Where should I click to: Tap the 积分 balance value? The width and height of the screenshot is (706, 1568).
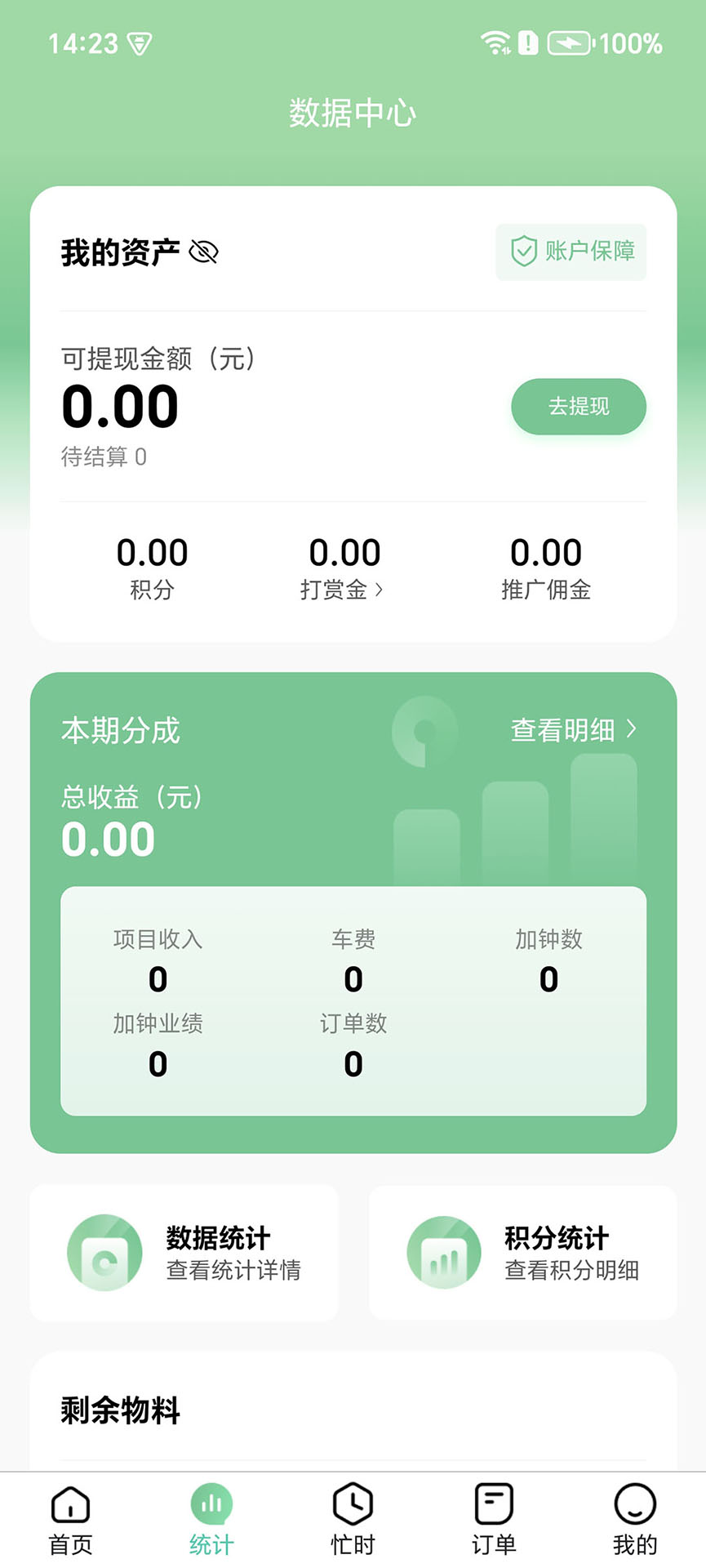coord(152,553)
